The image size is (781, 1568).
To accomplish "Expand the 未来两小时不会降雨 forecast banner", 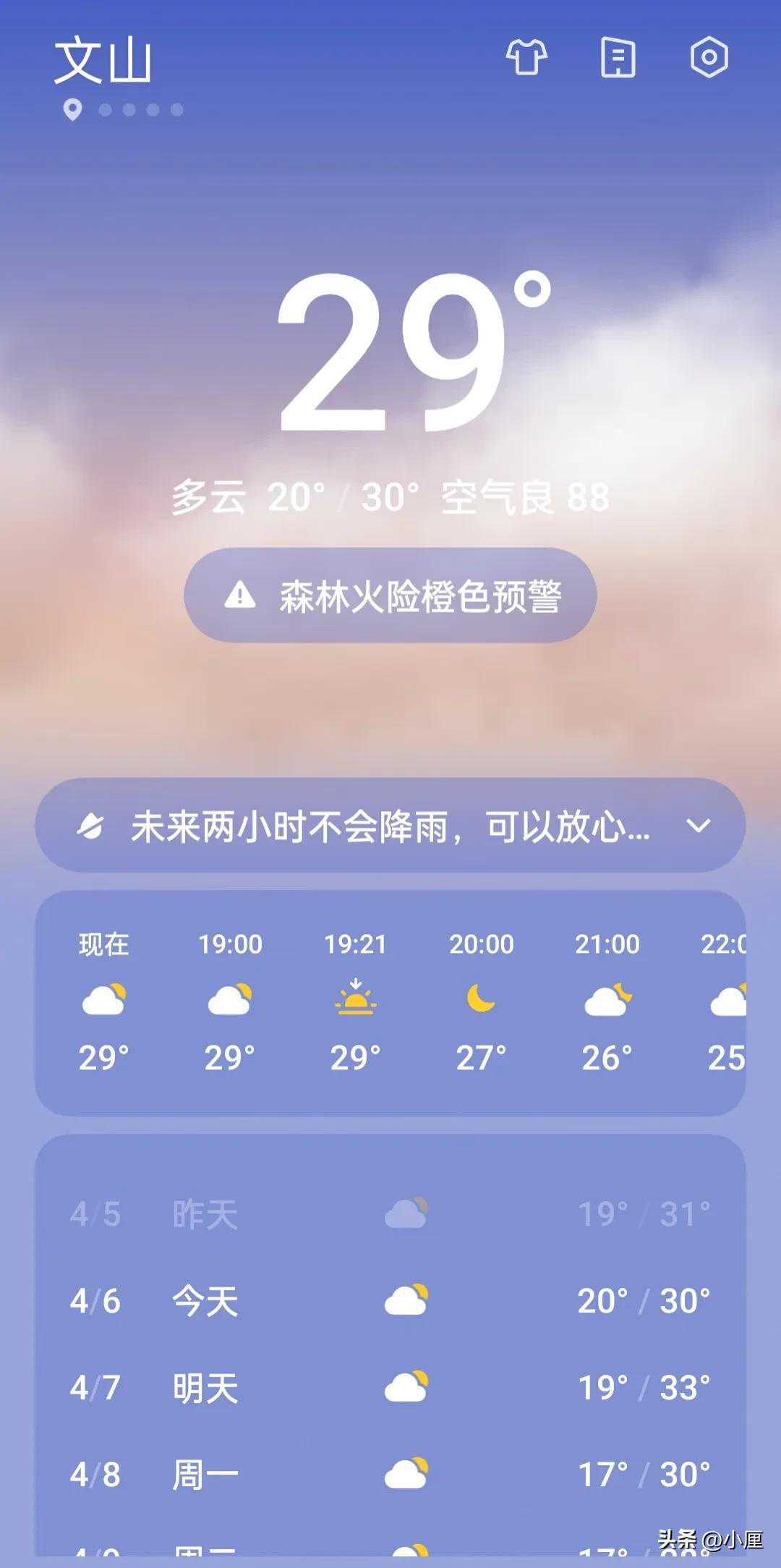I will (x=390, y=826).
